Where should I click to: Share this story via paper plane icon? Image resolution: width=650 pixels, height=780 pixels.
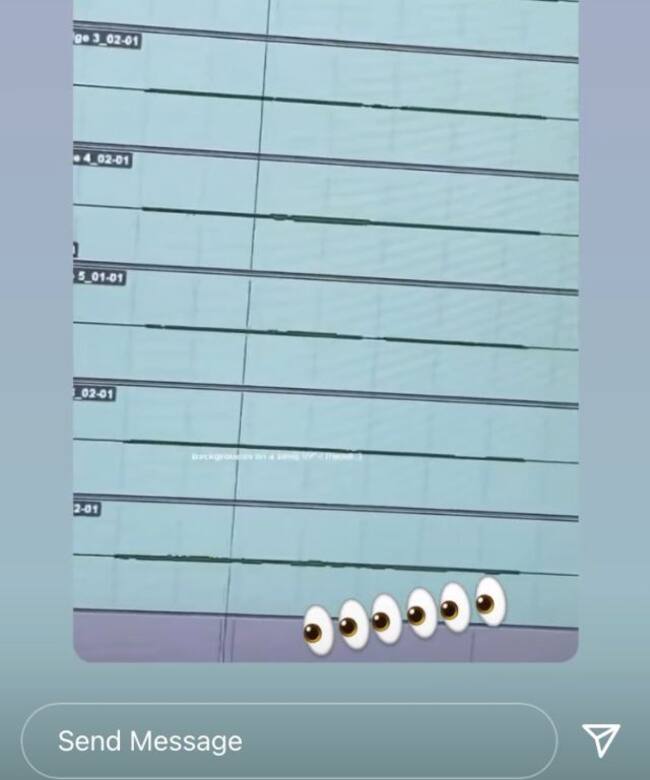[x=601, y=740]
